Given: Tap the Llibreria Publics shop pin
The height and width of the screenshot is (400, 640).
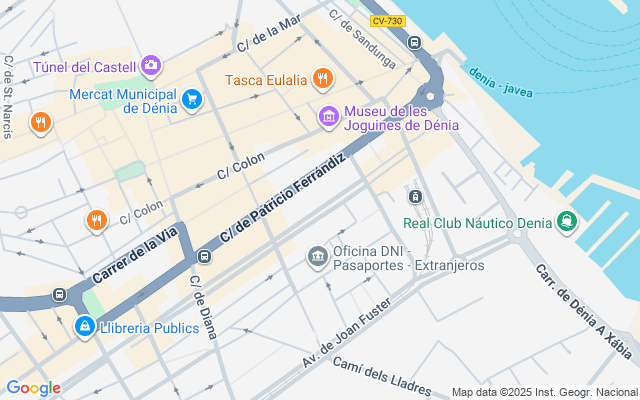Looking at the screenshot, I should [x=86, y=327].
